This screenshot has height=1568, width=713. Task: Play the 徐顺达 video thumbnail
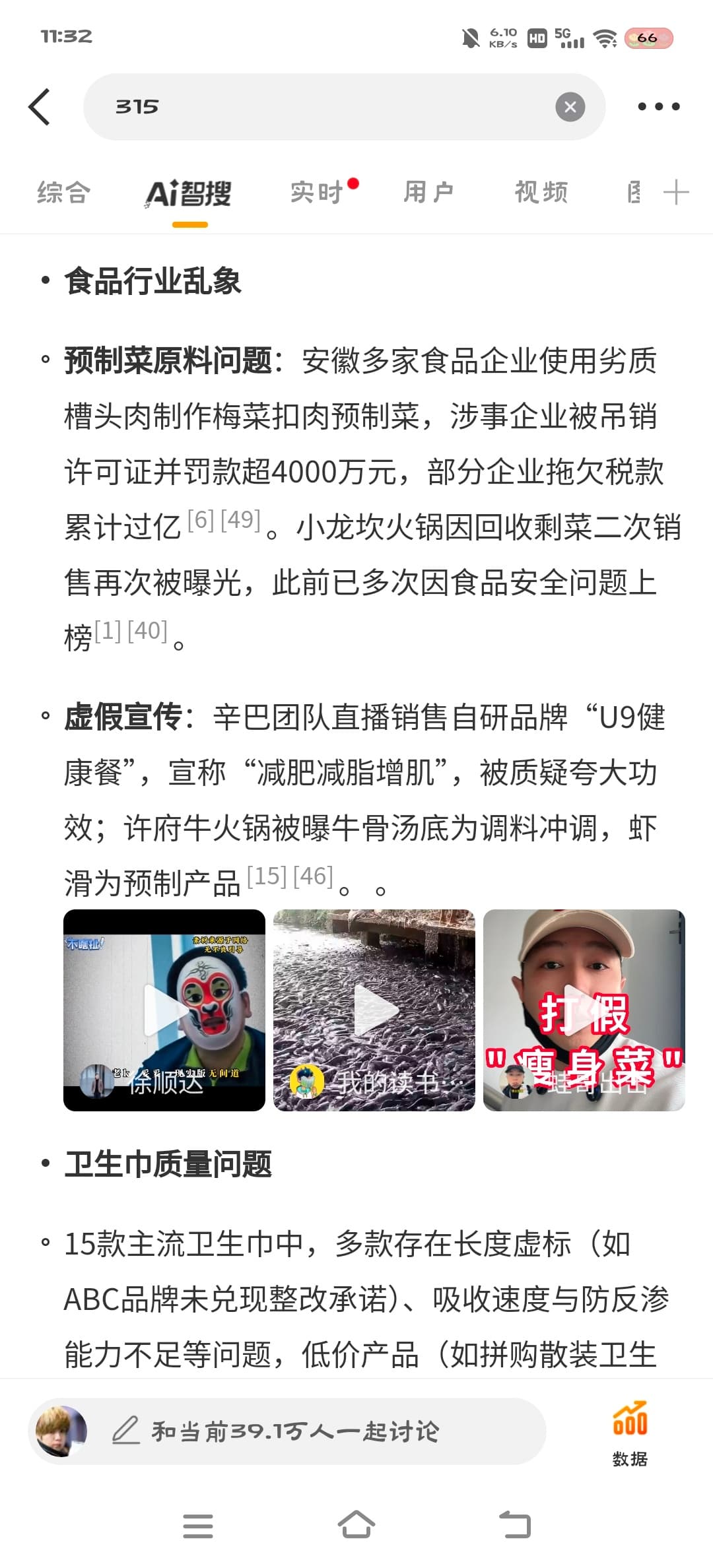click(164, 1010)
